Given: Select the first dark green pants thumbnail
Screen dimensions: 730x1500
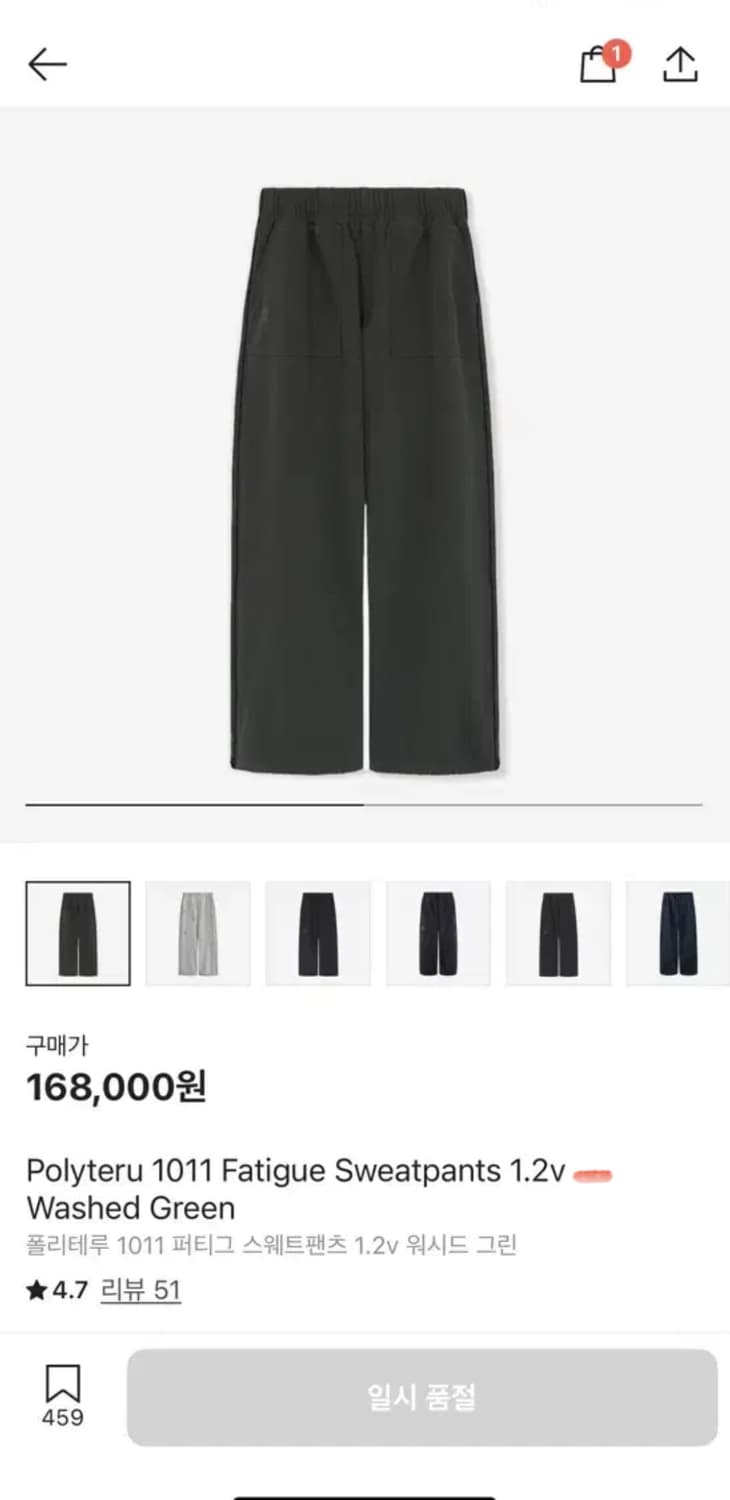Looking at the screenshot, I should coord(78,933).
